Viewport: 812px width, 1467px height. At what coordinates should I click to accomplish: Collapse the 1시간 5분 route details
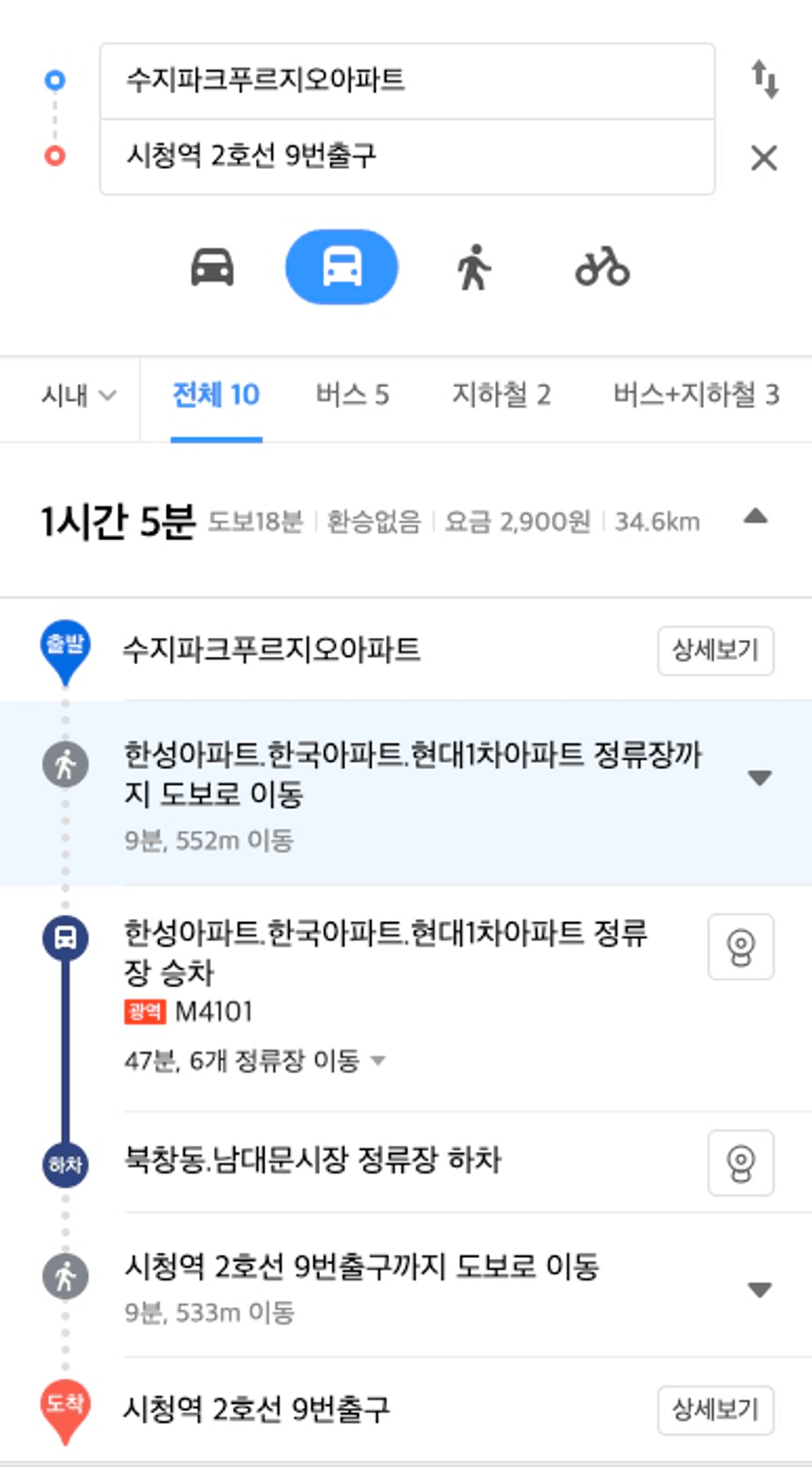[755, 516]
